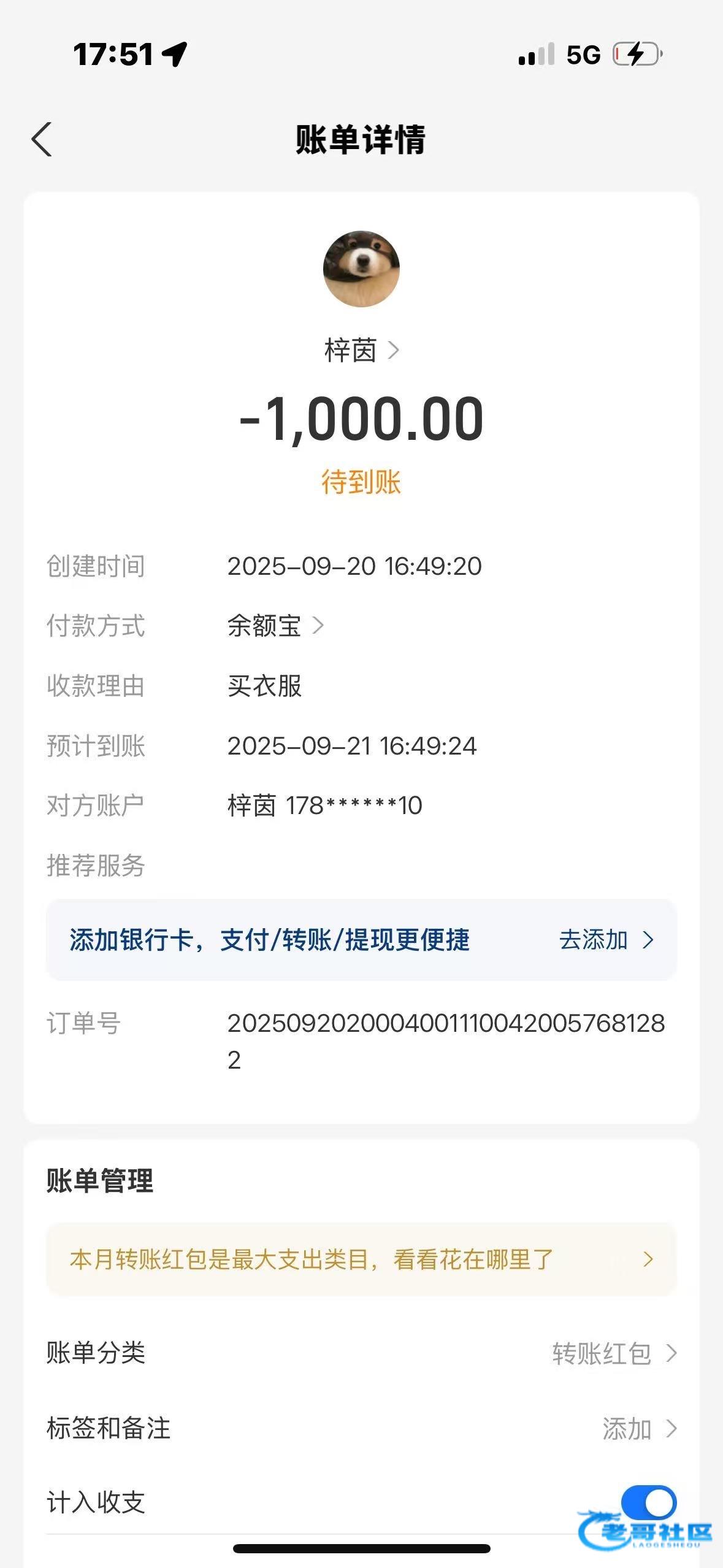
Task: Tap 去添加 to add a bank card
Action: pyautogui.click(x=605, y=940)
